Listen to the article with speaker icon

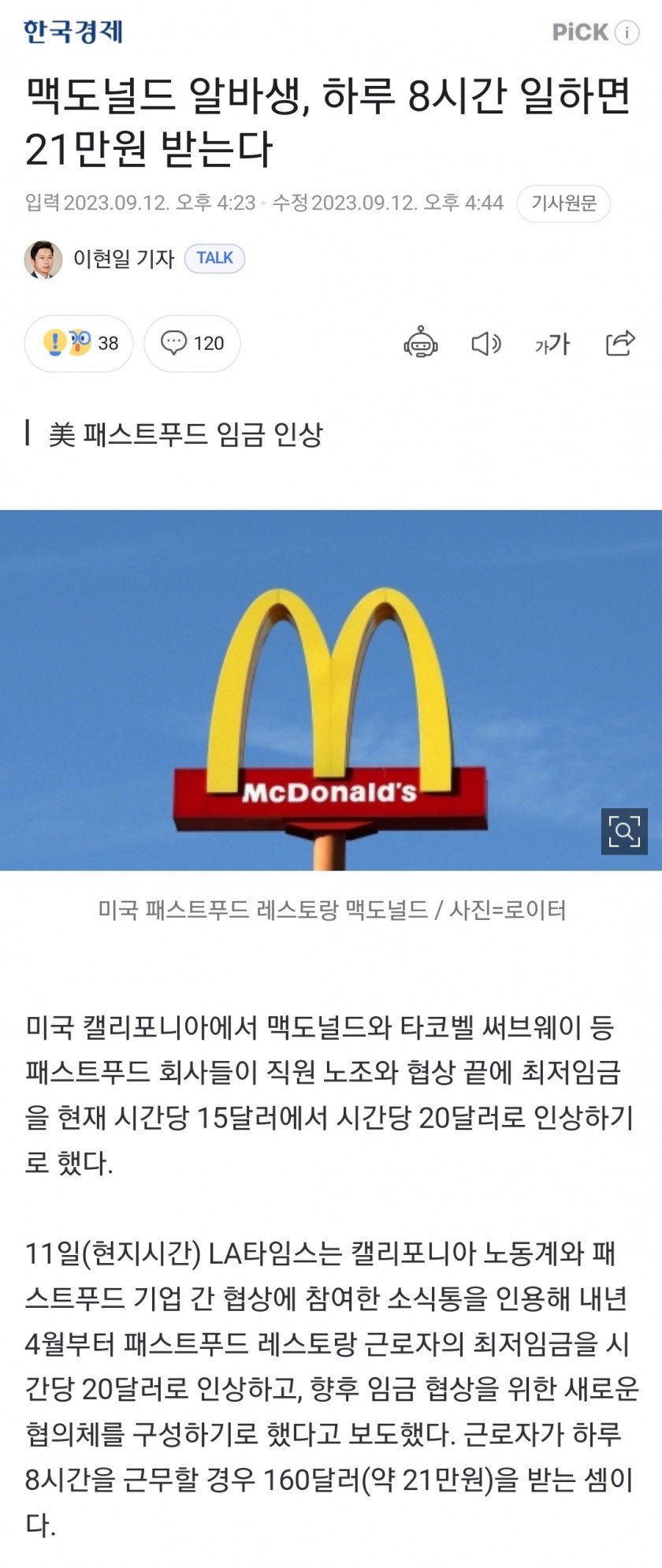tap(485, 343)
